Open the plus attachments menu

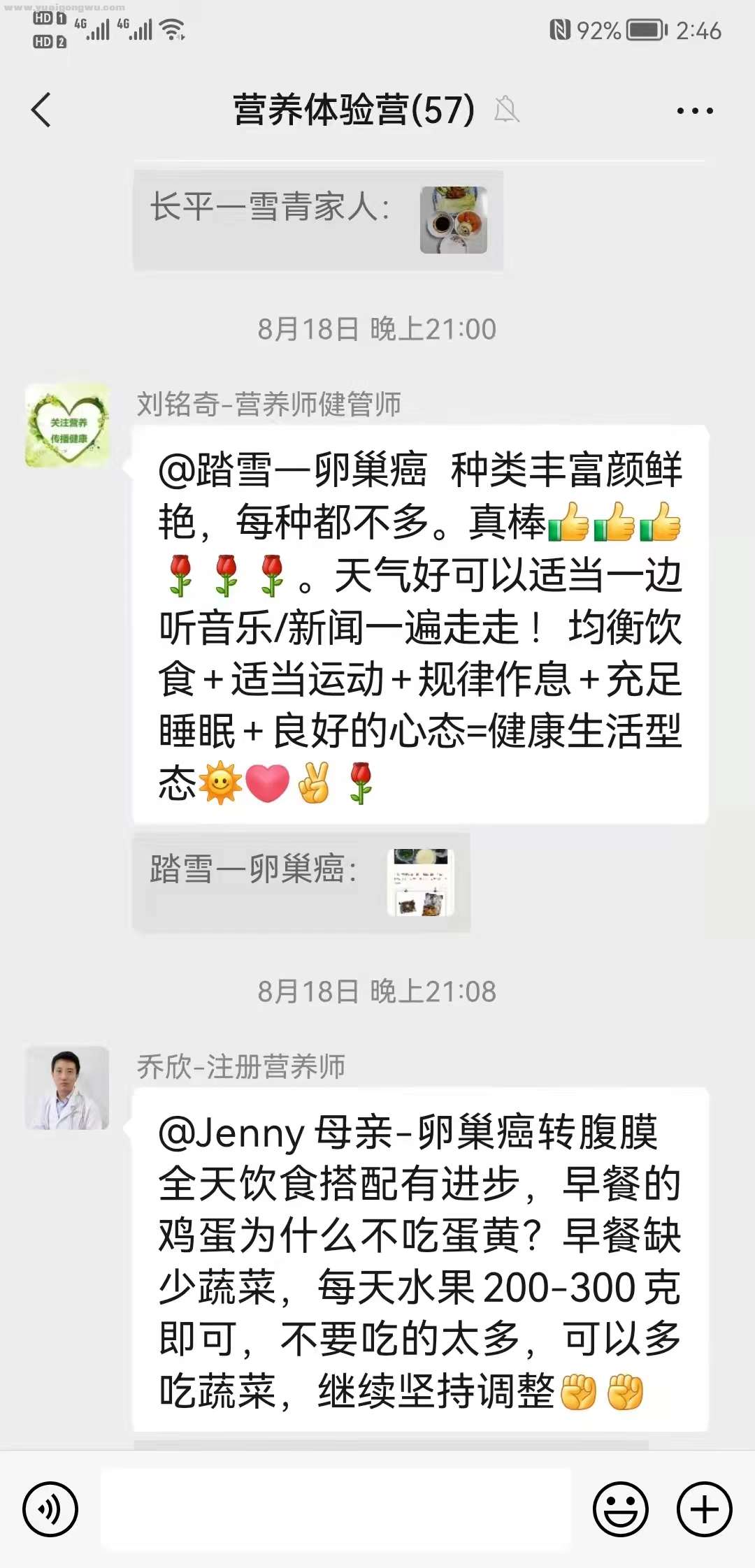(704, 1509)
